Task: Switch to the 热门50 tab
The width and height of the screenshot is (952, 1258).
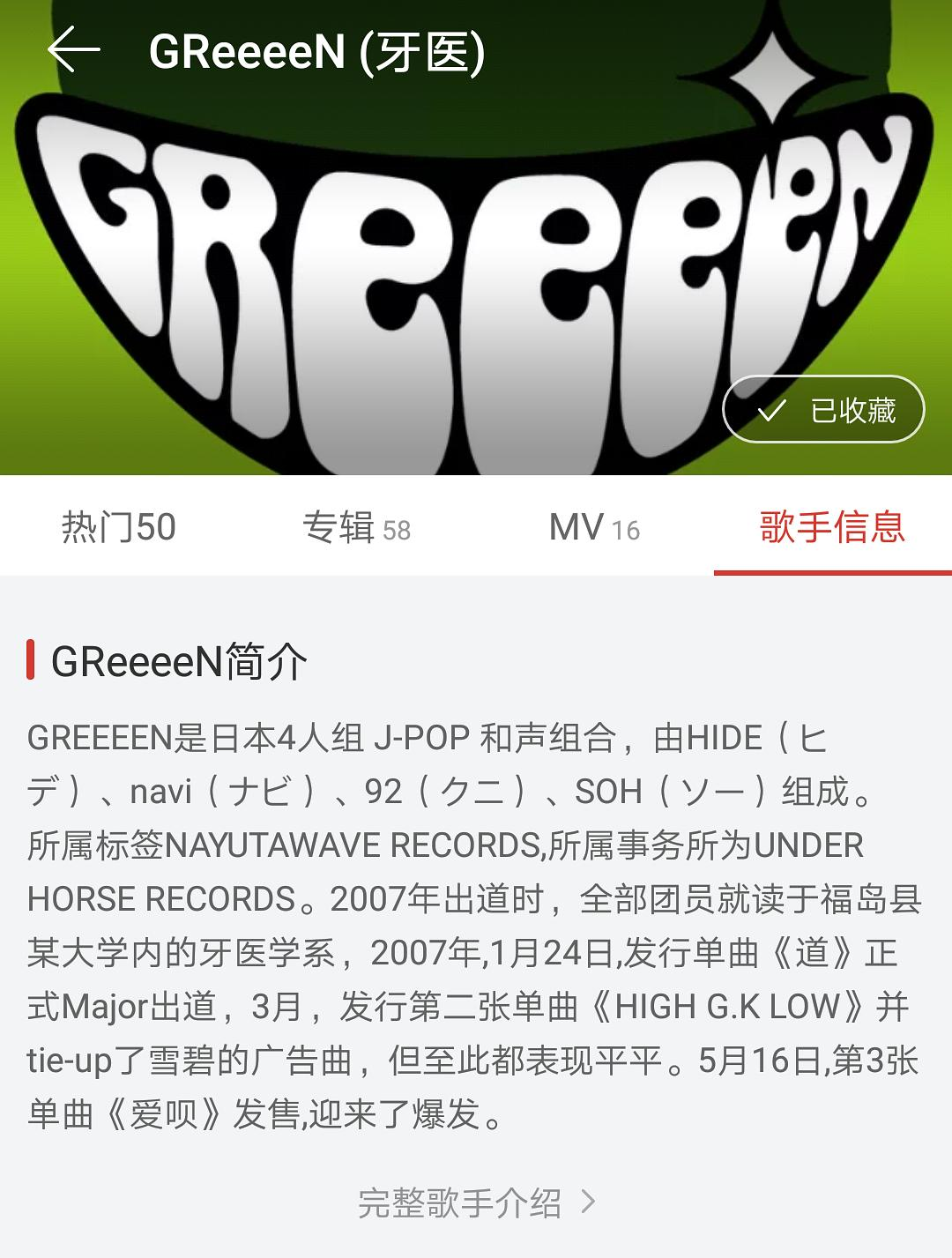Action: tap(119, 527)
